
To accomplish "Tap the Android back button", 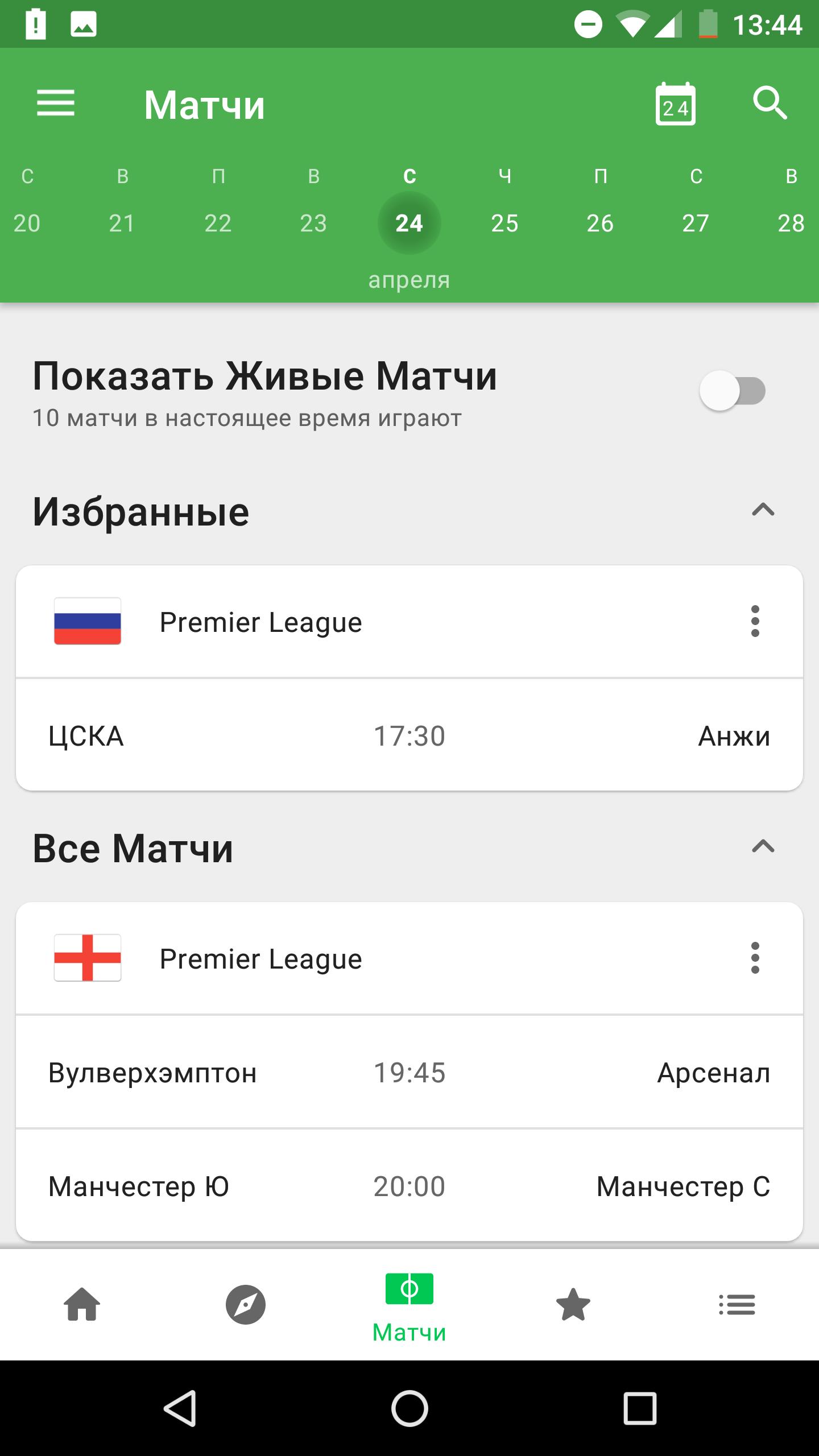I will (x=181, y=1408).
